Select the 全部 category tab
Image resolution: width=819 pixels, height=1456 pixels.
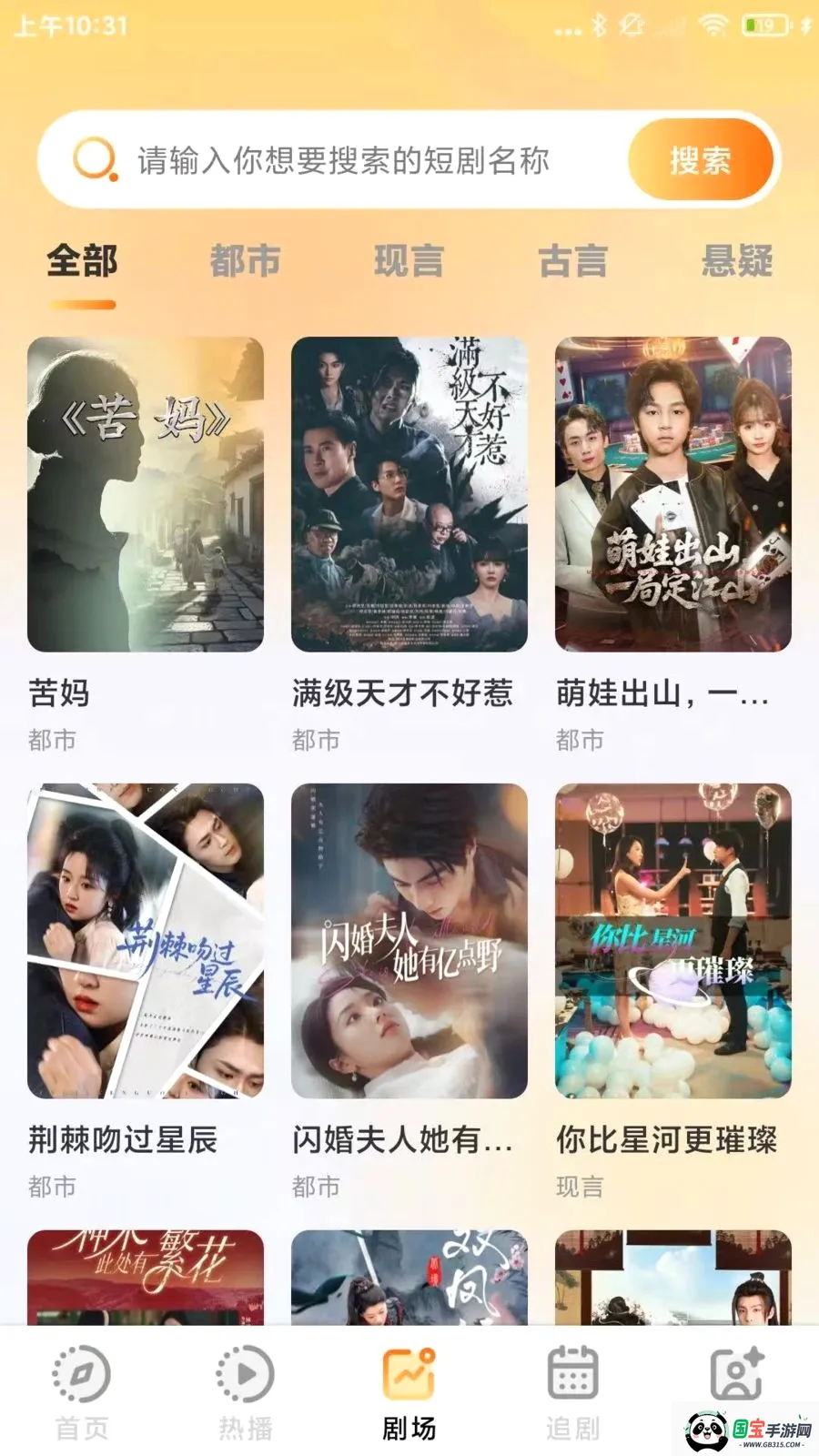pyautogui.click(x=82, y=261)
